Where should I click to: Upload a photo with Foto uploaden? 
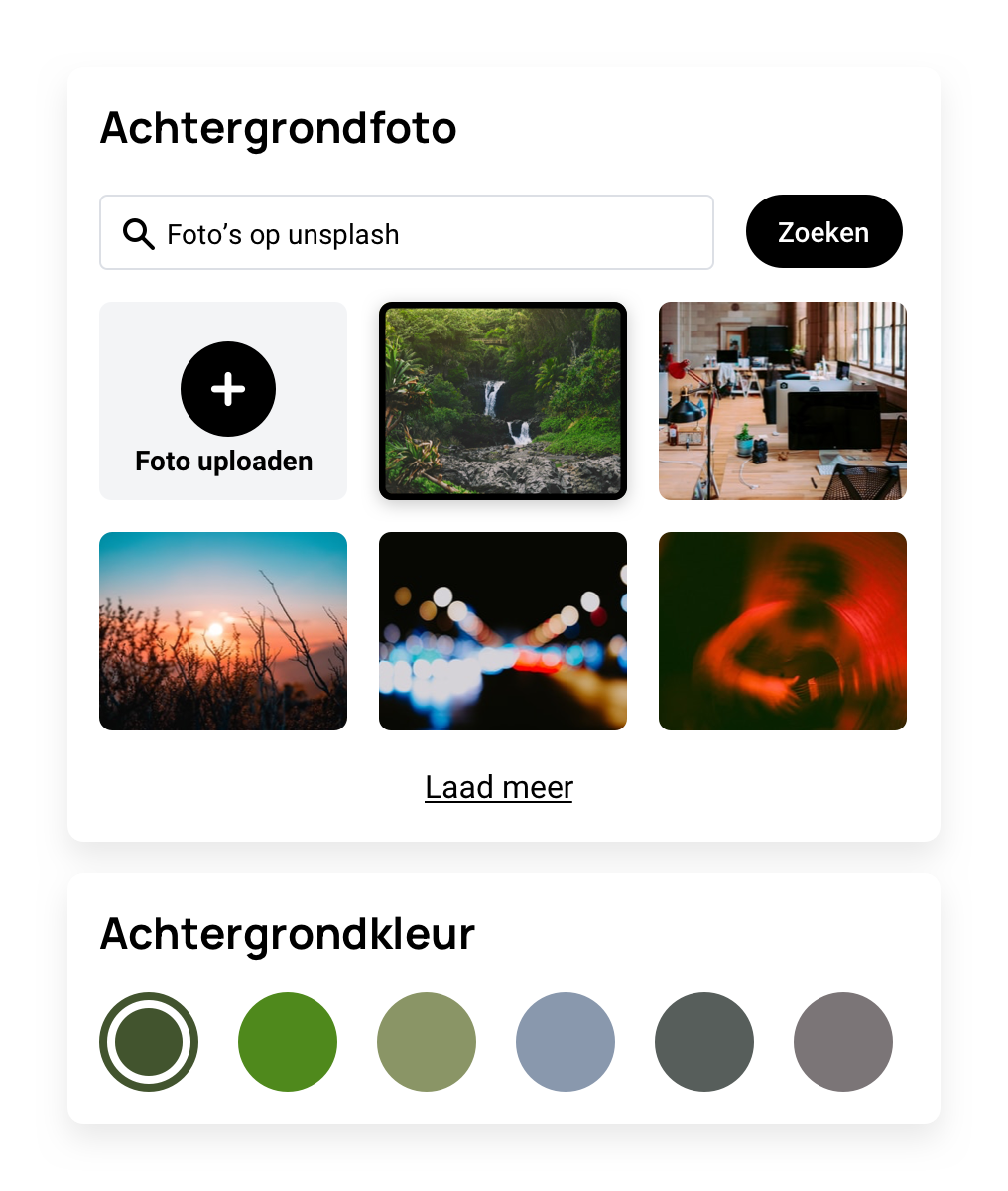pos(223,401)
